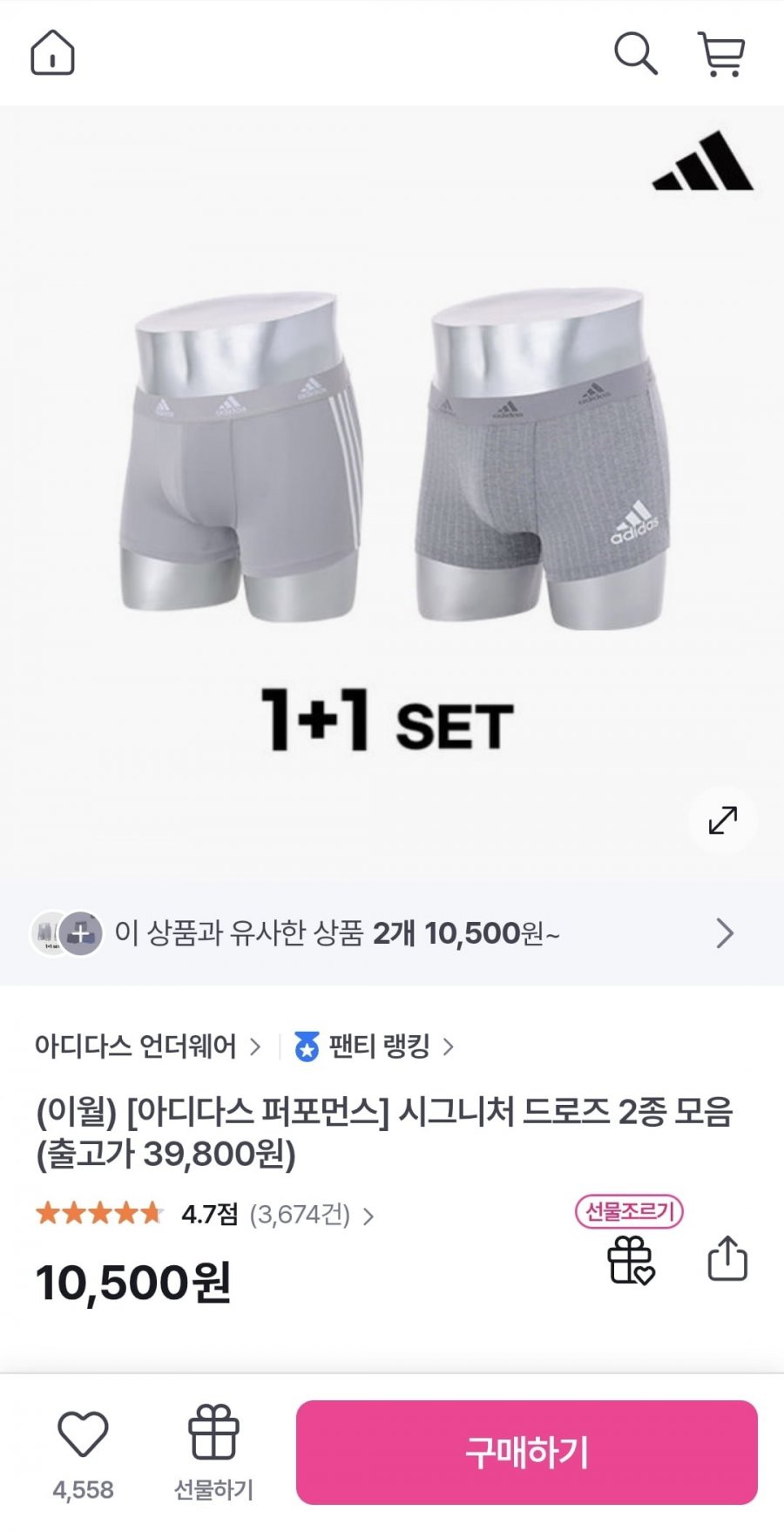
Task: Share this product
Action: pos(727,1259)
